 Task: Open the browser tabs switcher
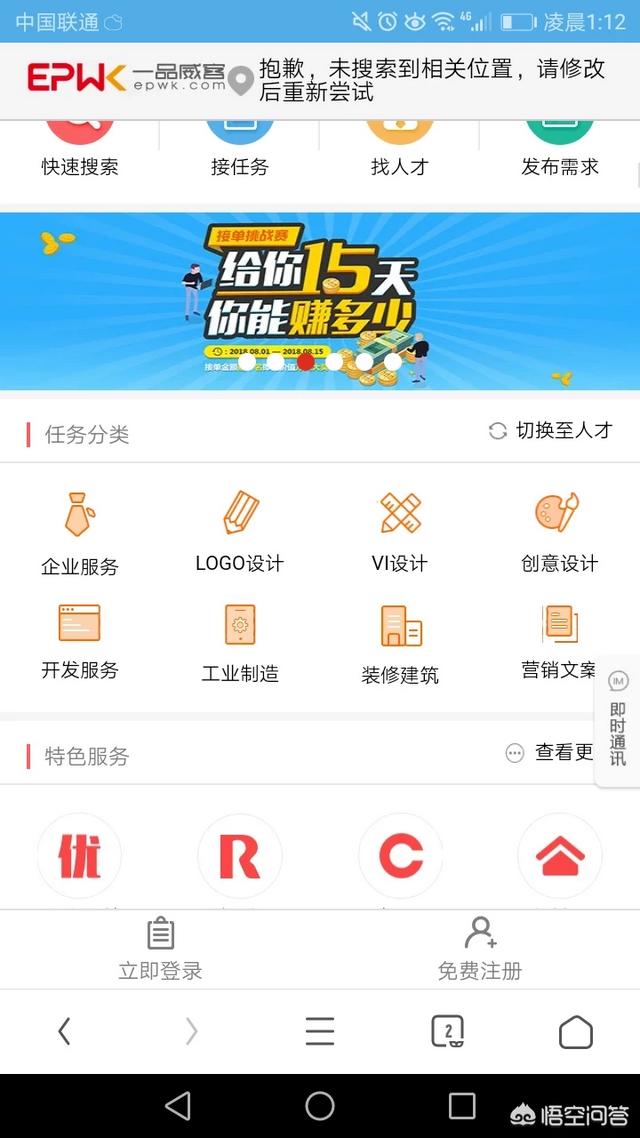448,1031
